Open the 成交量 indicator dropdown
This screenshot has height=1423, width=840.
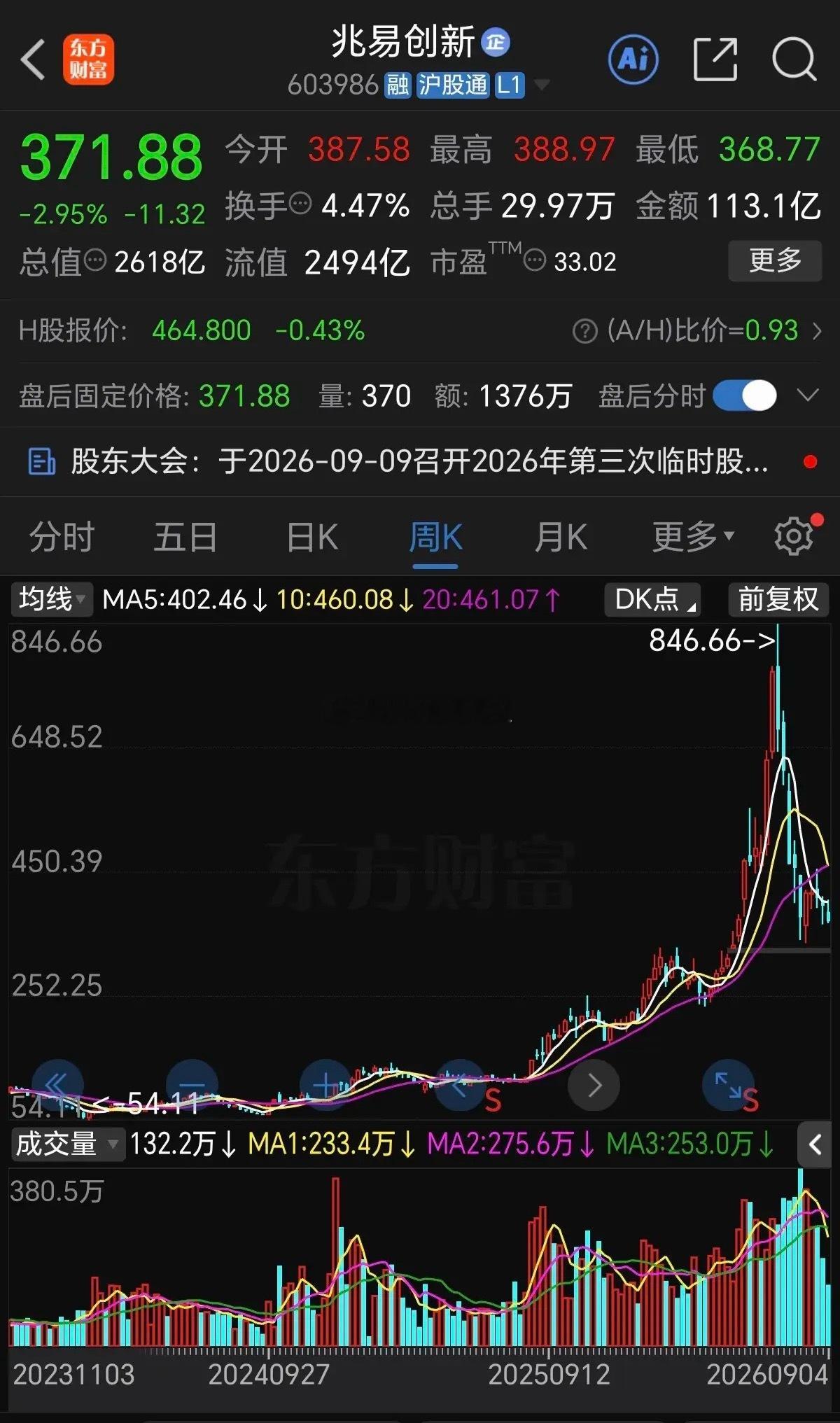tap(67, 1144)
